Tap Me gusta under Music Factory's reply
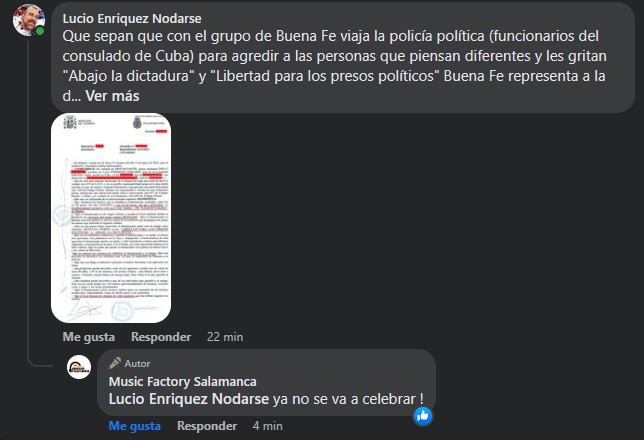644x440 pixels. coord(134,426)
